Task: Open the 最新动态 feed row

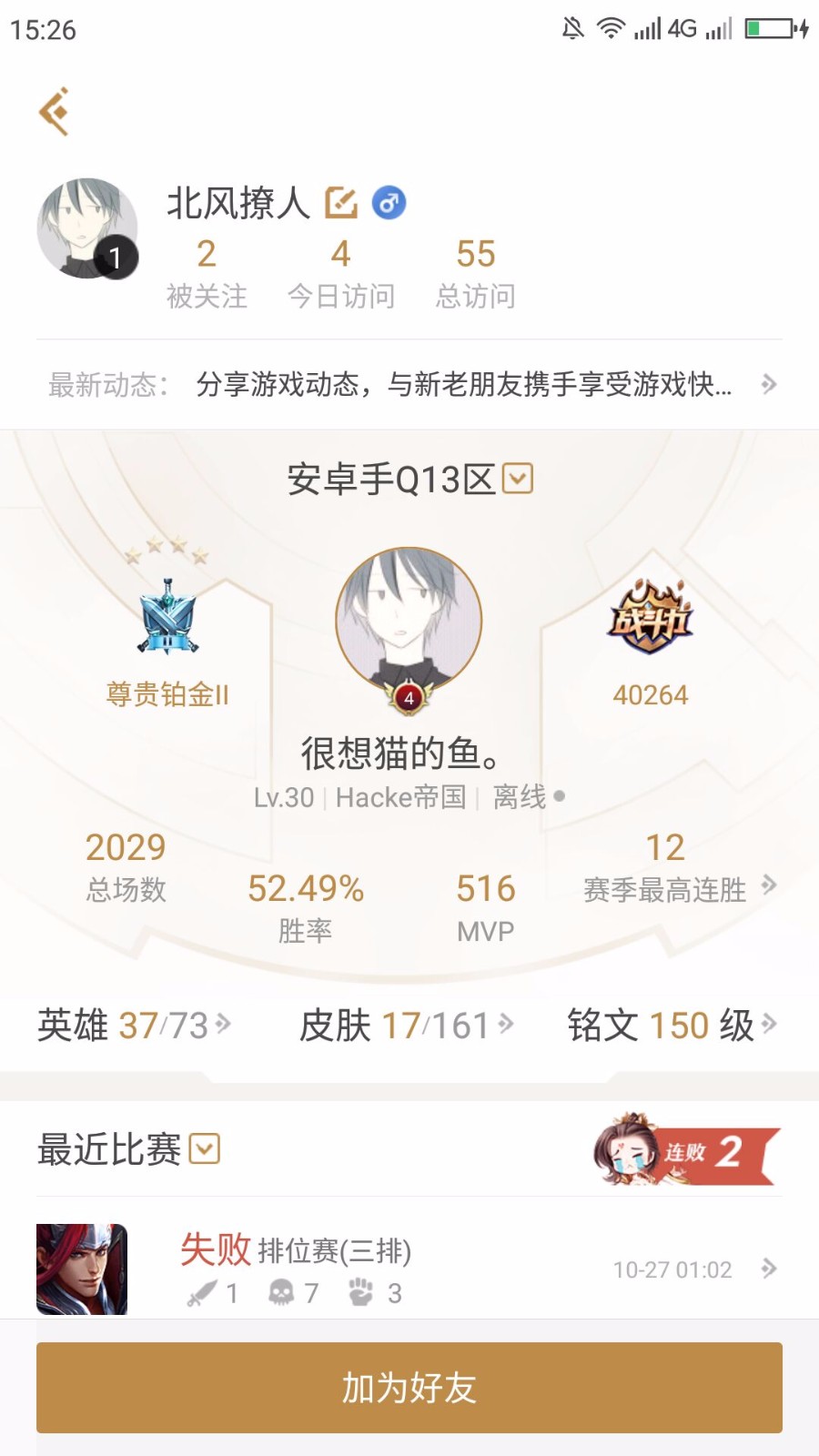Action: (x=409, y=385)
